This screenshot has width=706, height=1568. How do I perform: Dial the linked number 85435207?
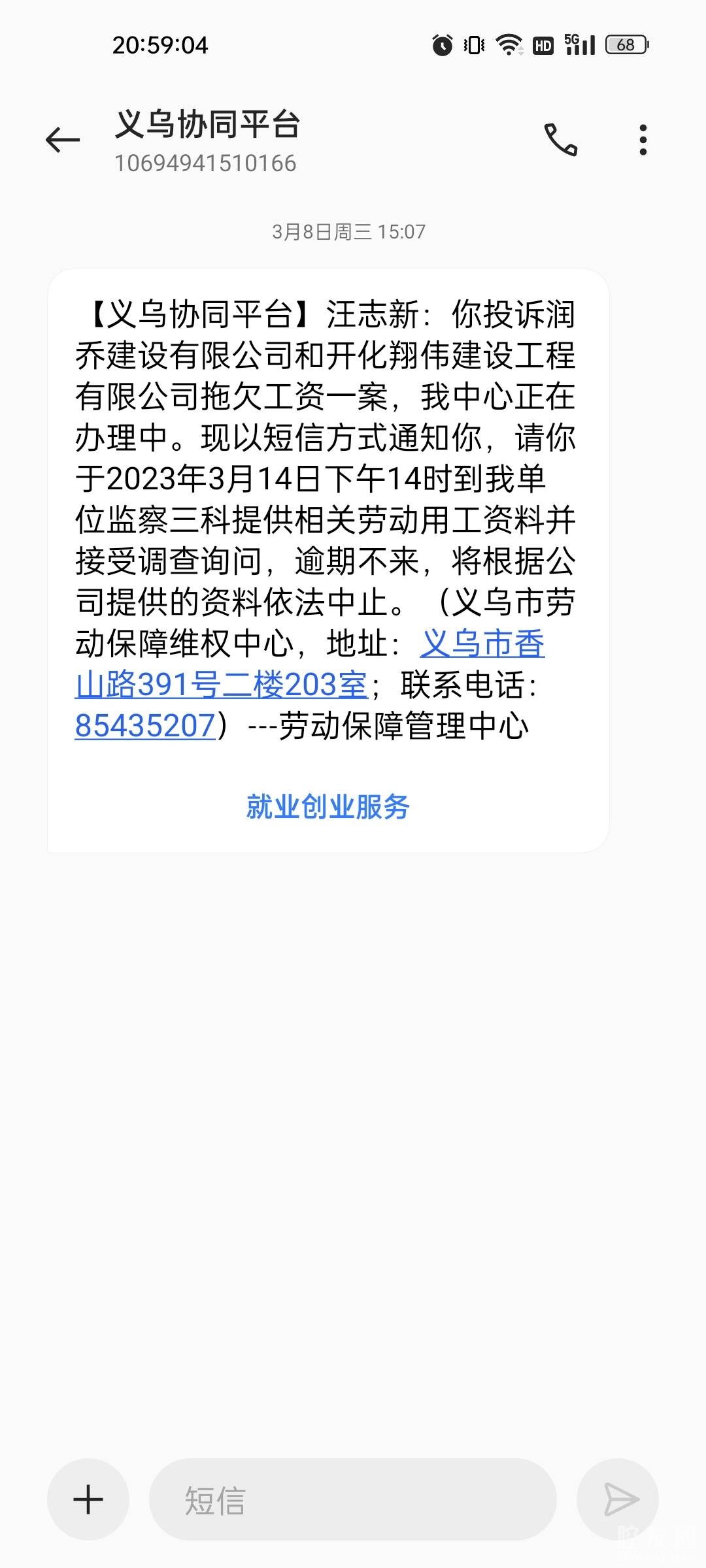tap(145, 726)
